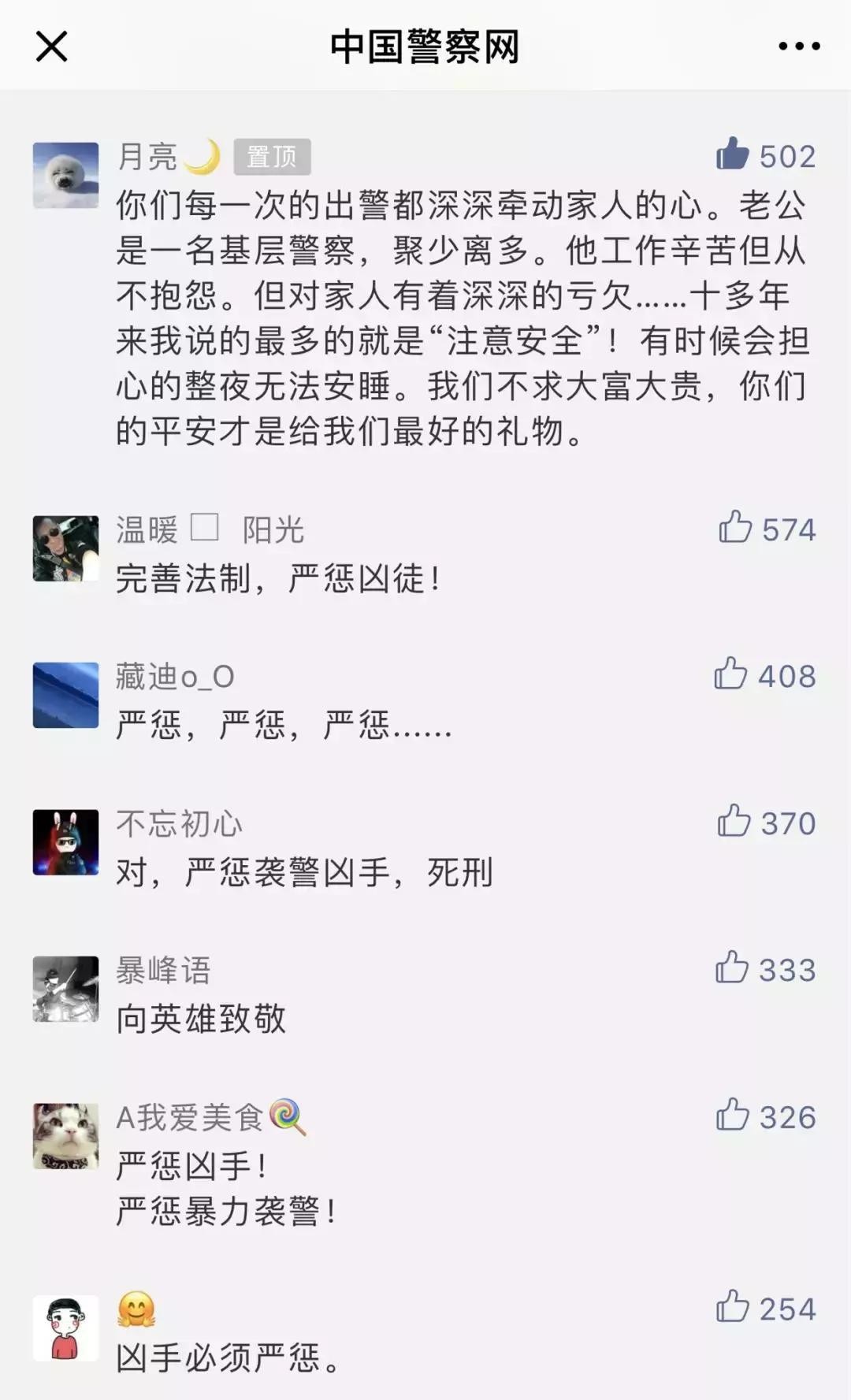851x1400 pixels.
Task: Unlike the pinned comment by 月亮
Action: tap(733, 154)
